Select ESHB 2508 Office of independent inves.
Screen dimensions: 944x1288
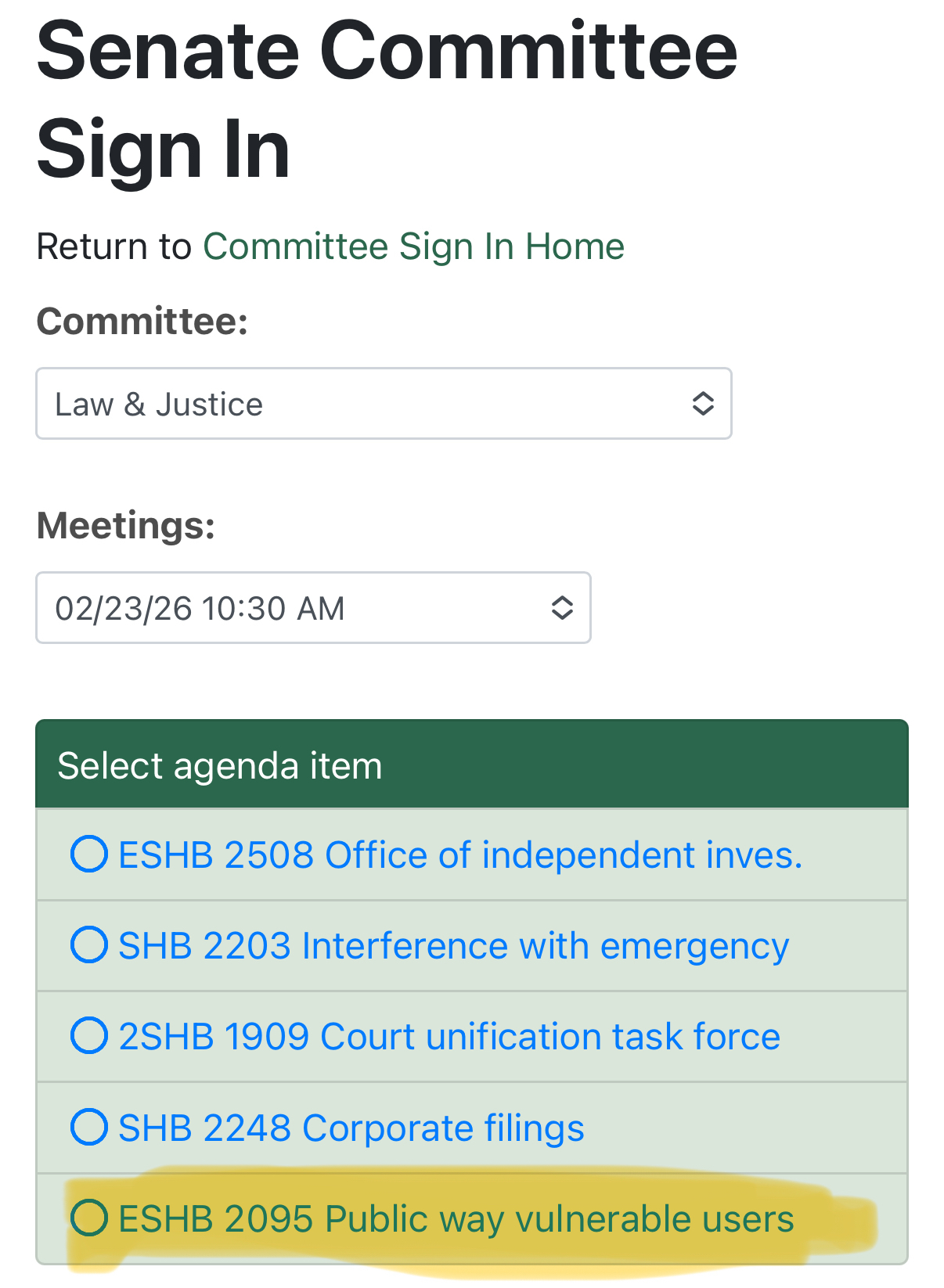click(89, 854)
